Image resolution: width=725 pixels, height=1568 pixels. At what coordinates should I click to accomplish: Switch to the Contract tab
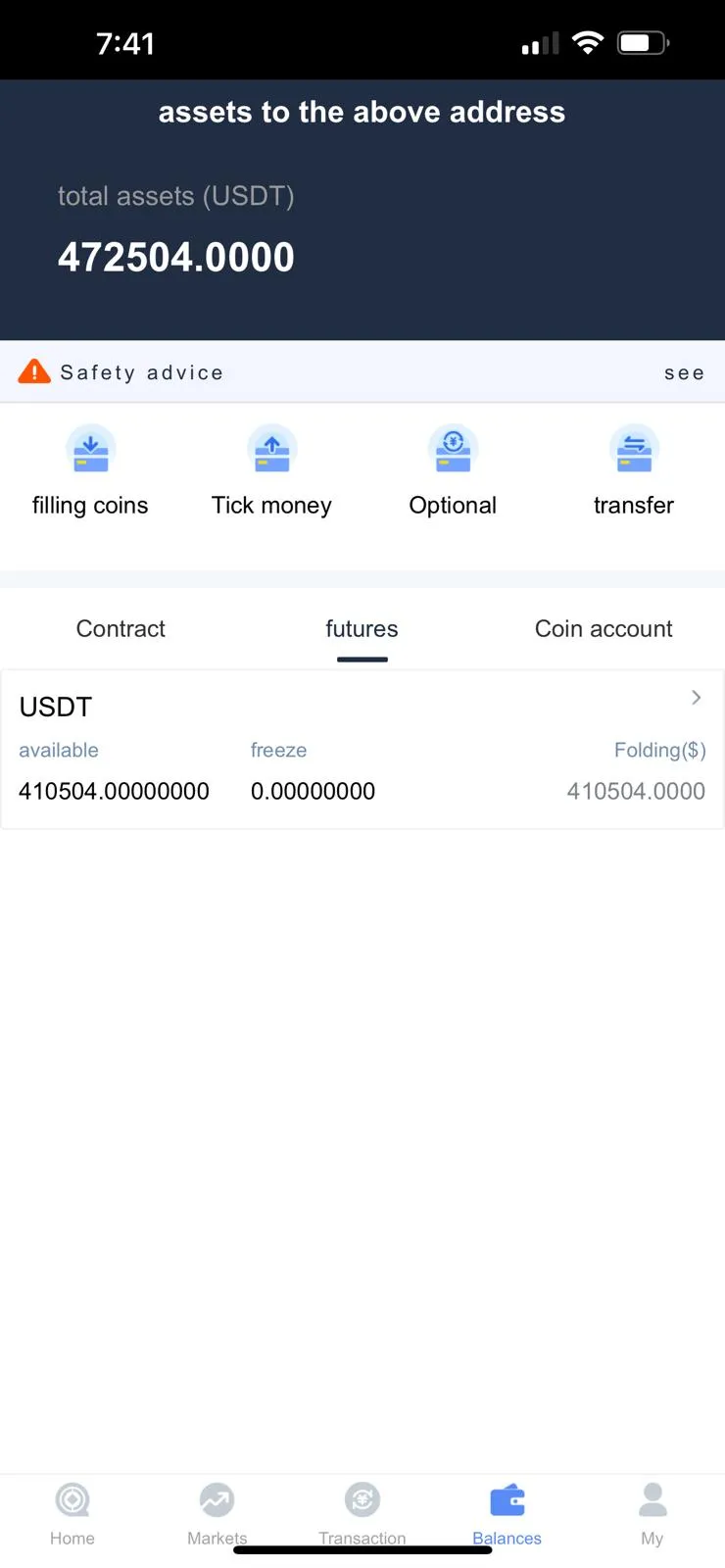121,629
